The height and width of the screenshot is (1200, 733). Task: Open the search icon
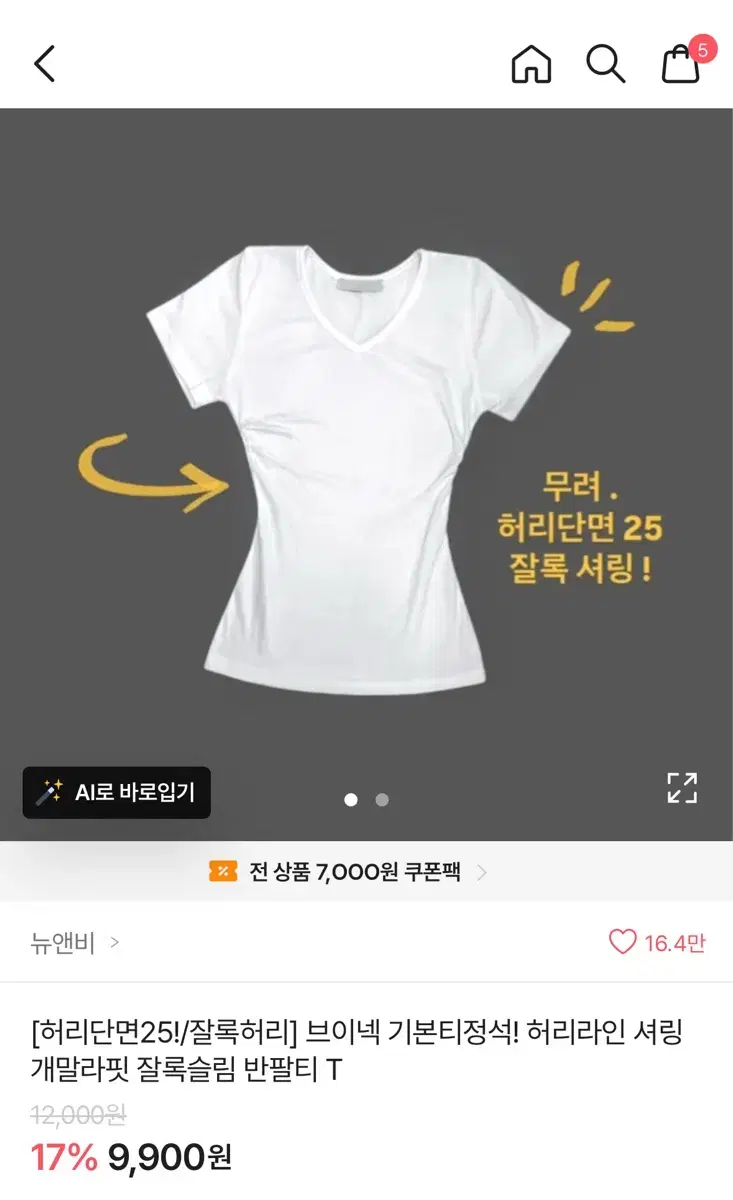pos(605,64)
